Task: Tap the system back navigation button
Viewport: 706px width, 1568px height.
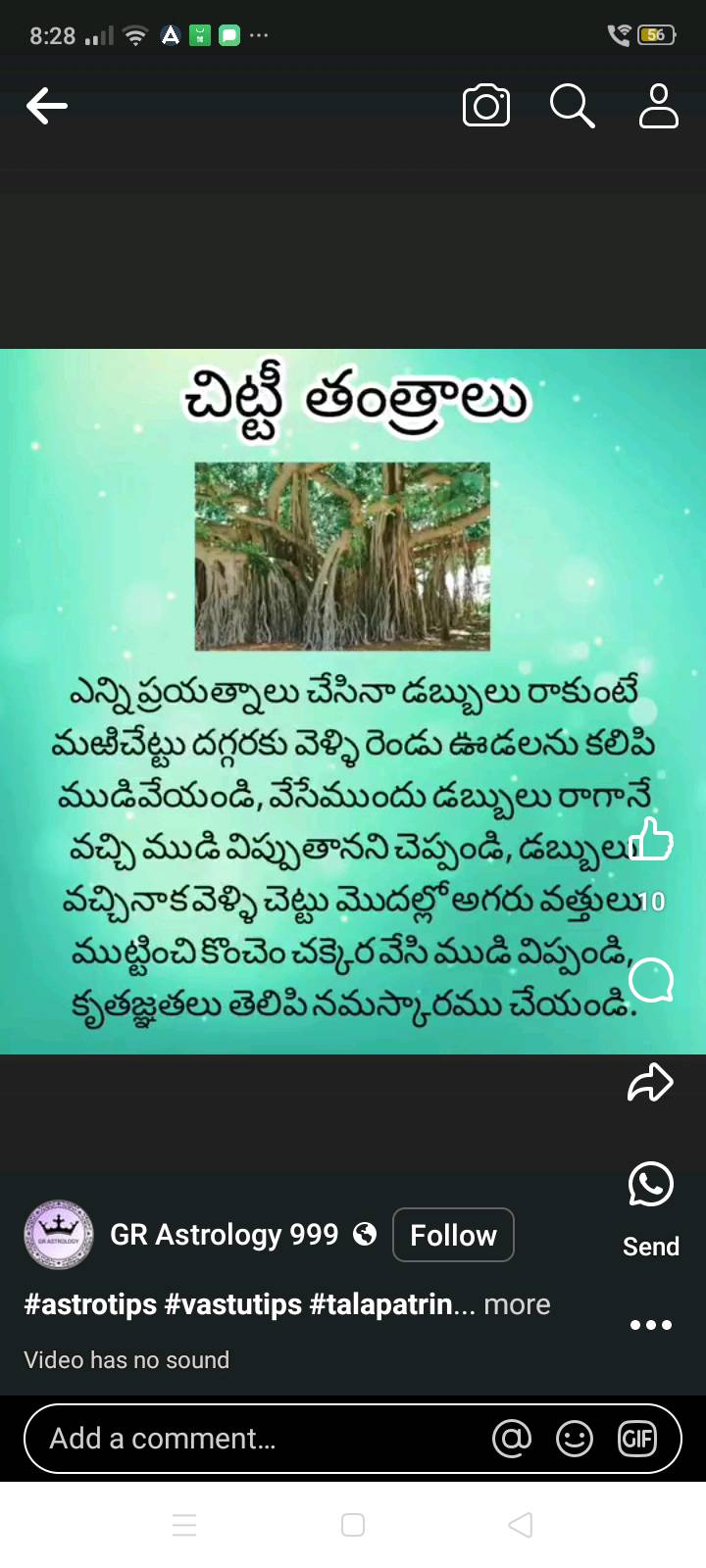Action: tap(521, 1525)
